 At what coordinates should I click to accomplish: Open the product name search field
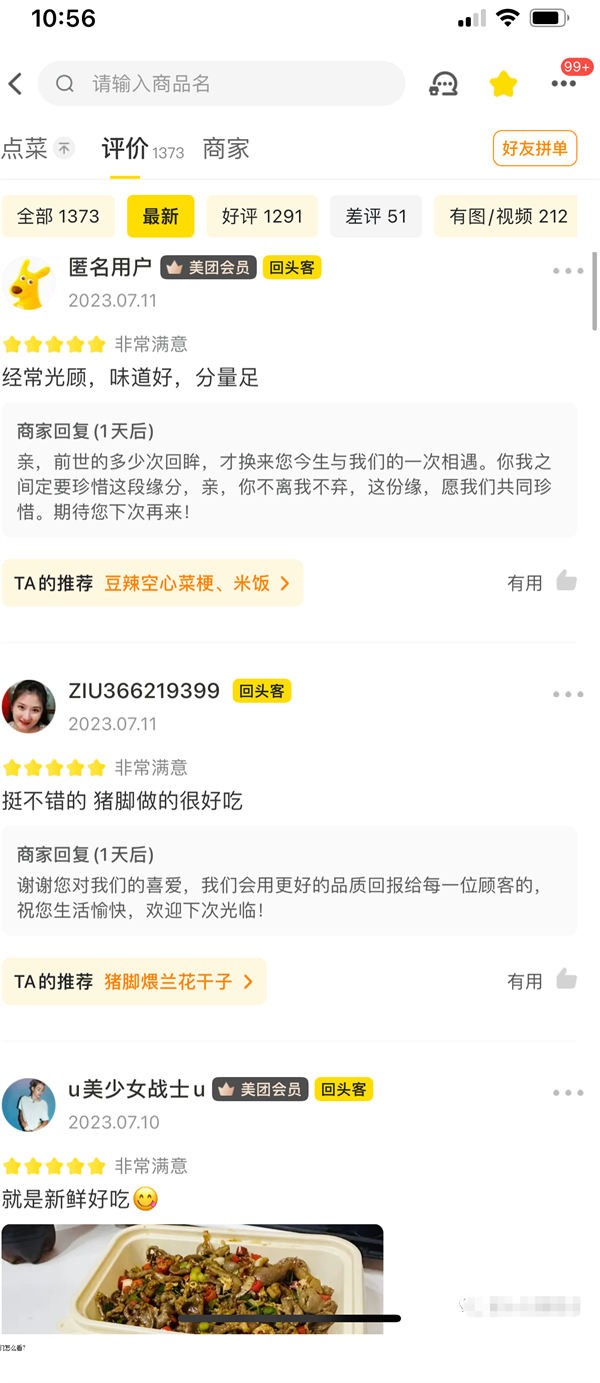pyautogui.click(x=222, y=84)
